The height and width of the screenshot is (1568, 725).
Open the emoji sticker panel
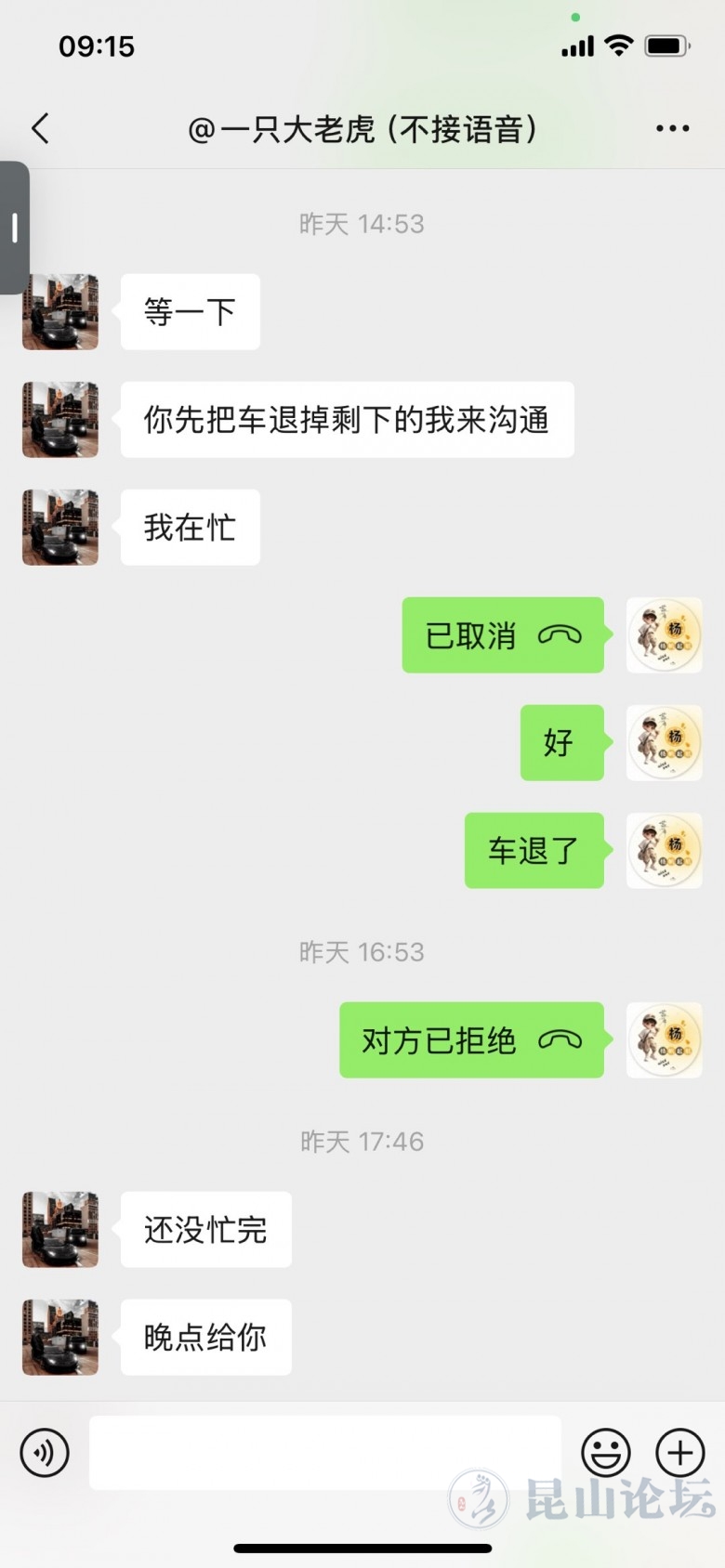click(606, 1452)
